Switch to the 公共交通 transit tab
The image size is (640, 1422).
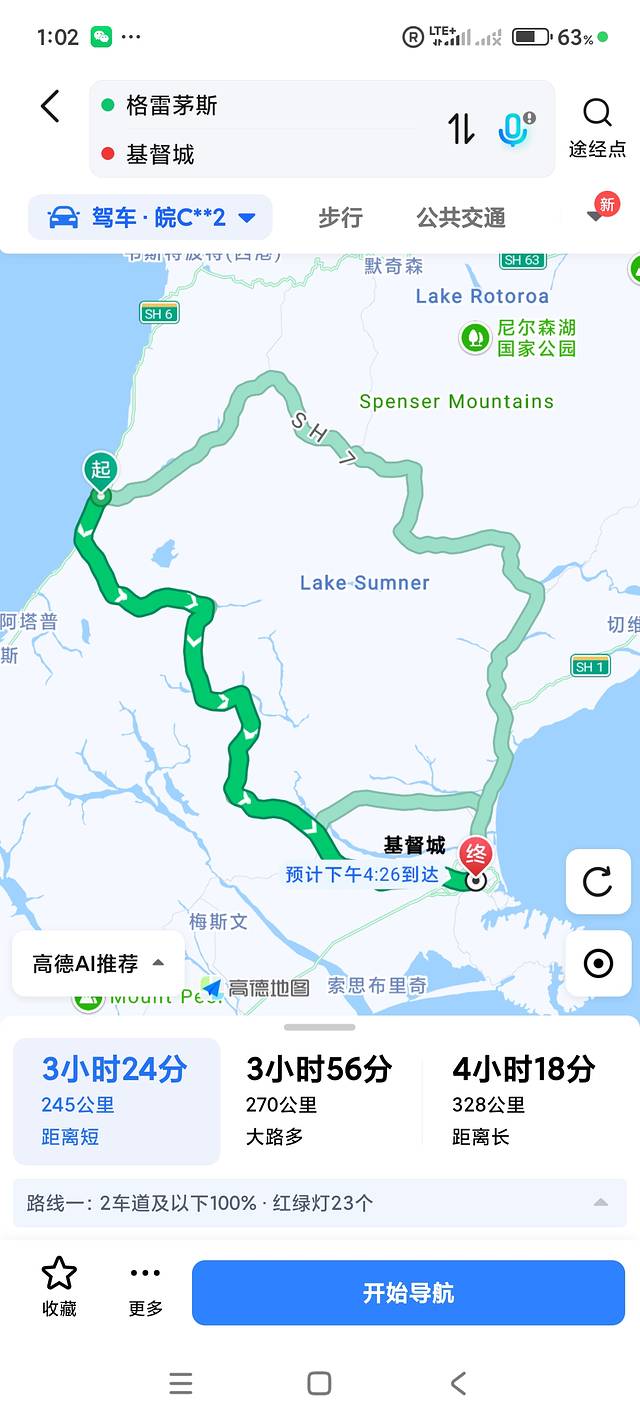click(x=461, y=217)
